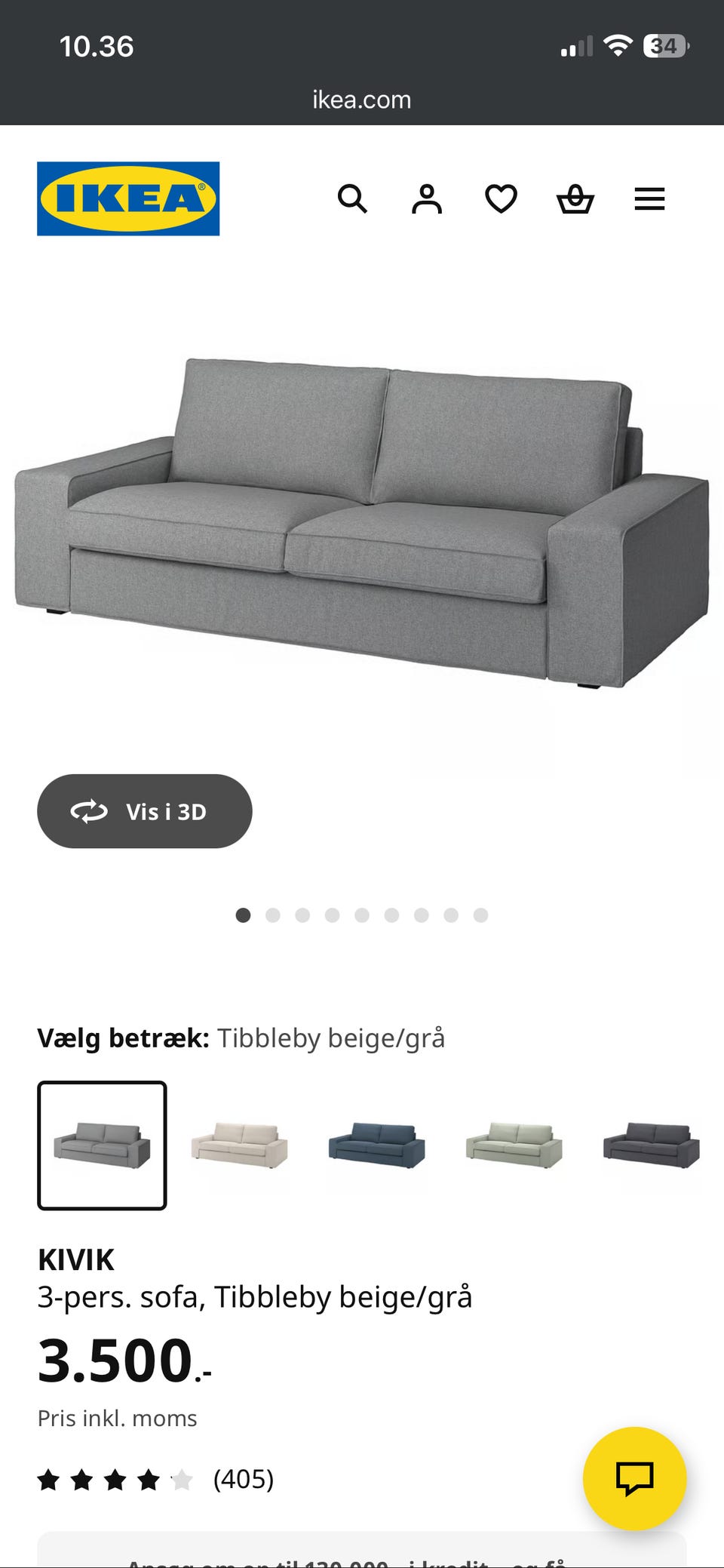Open the search icon
The width and height of the screenshot is (724, 1568).
pyautogui.click(x=353, y=199)
